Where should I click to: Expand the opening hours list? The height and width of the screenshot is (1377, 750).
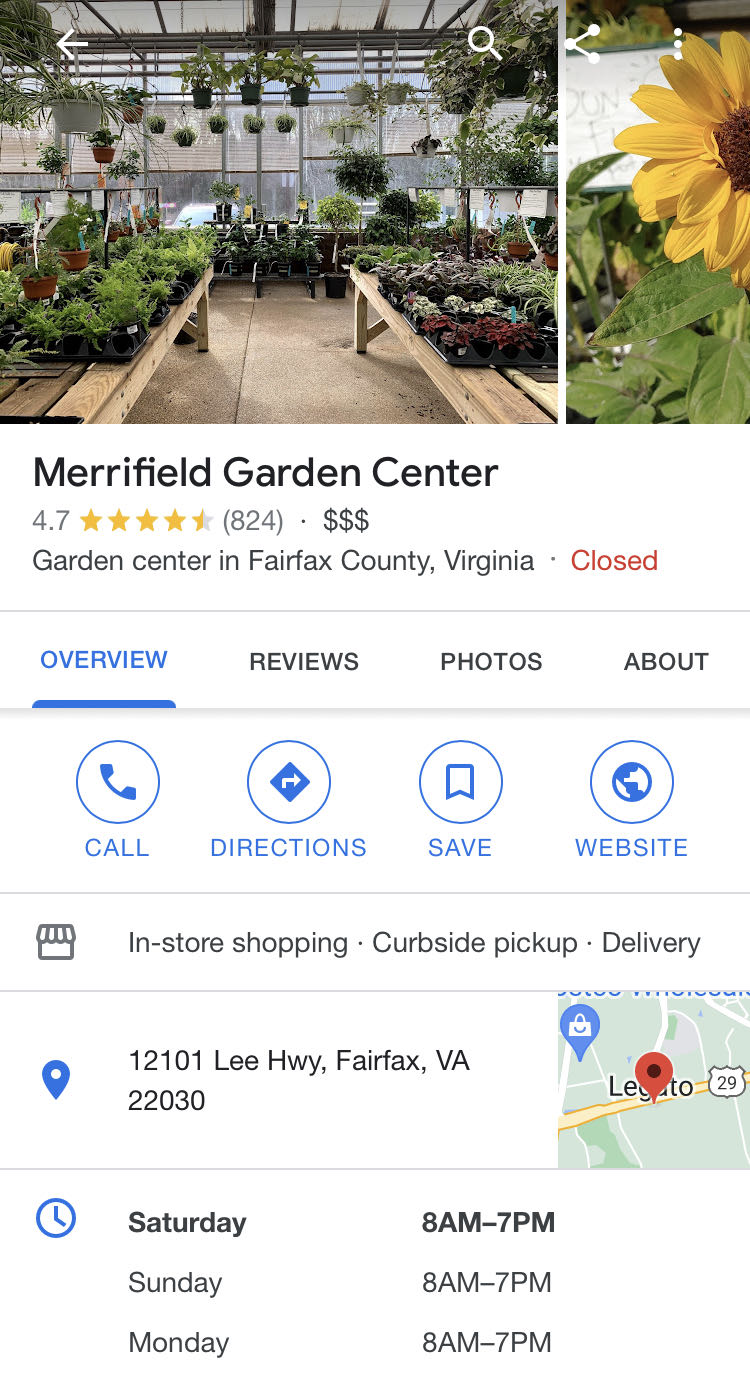tap(340, 1222)
